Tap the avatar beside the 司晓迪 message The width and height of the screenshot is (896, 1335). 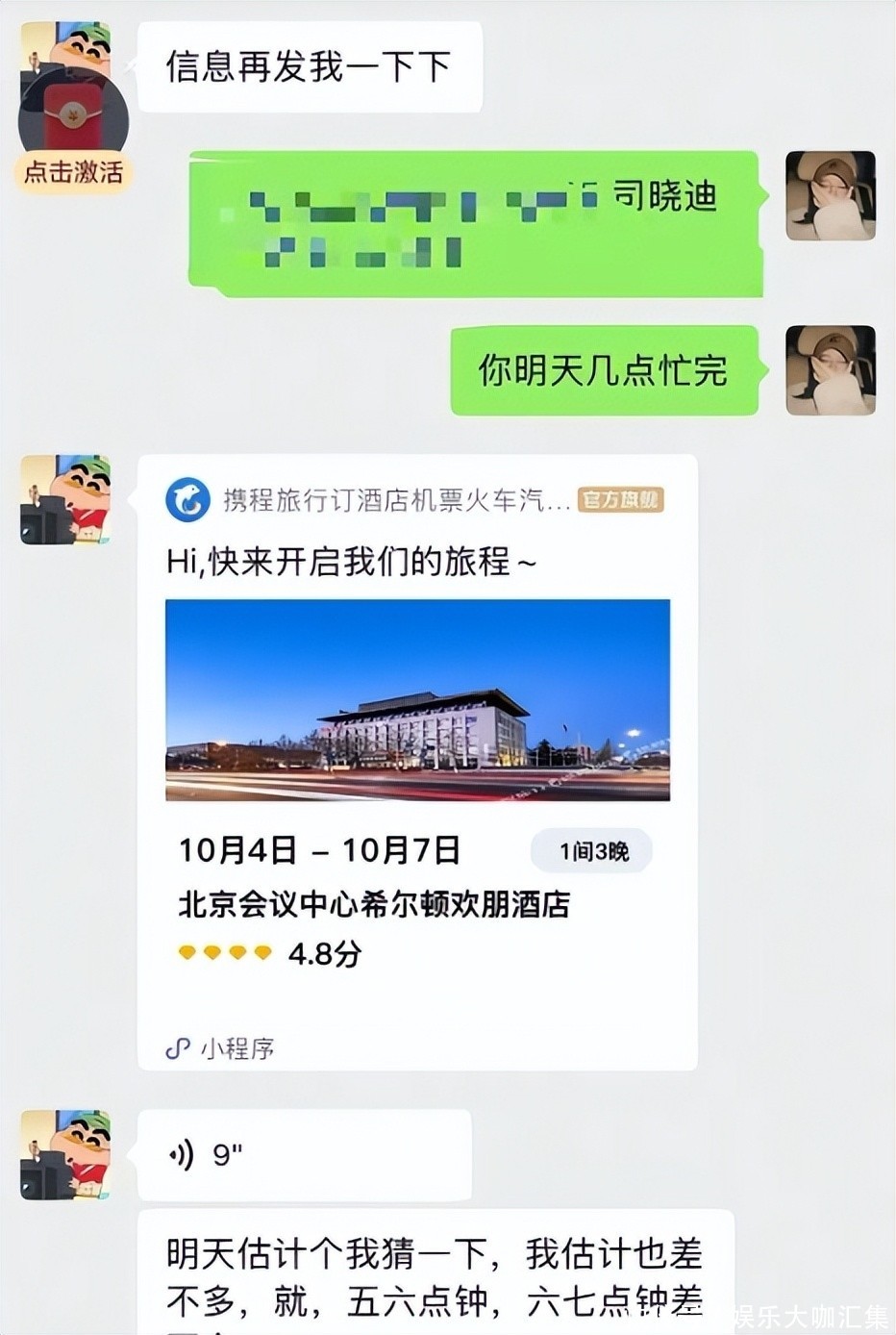830,195
